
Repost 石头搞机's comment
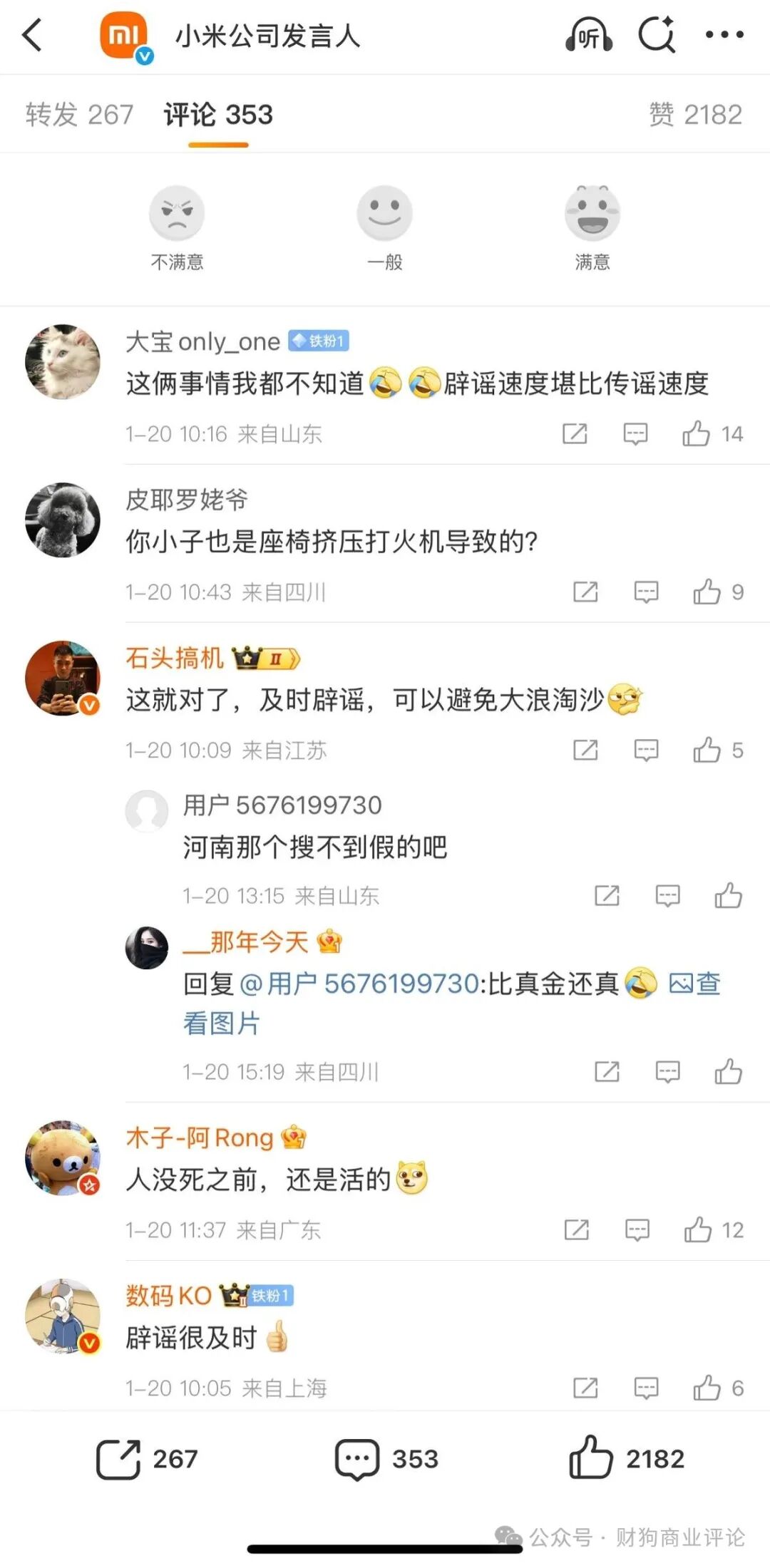[x=585, y=750]
